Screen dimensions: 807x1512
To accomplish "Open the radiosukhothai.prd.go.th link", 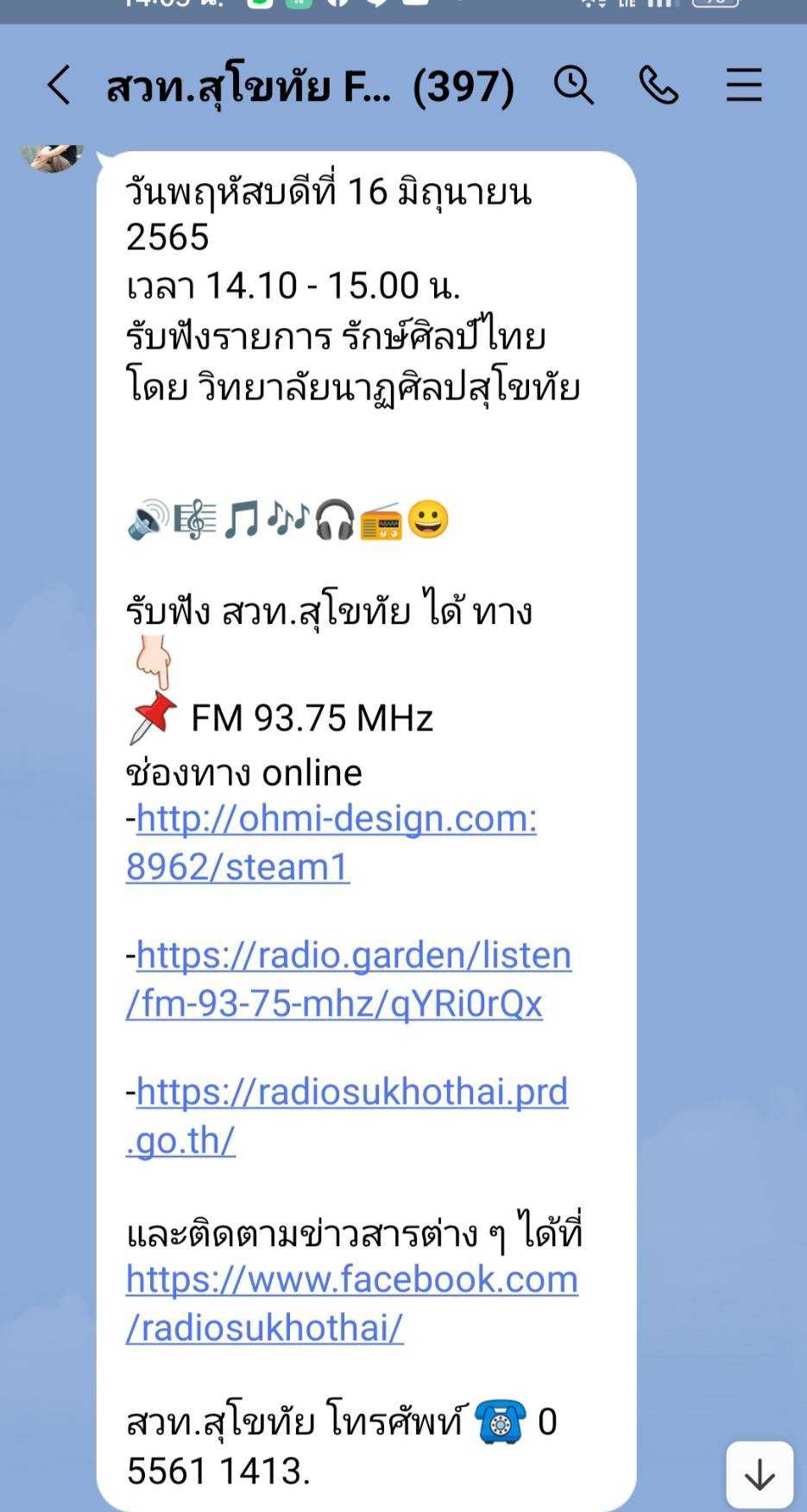I will coord(347,1115).
